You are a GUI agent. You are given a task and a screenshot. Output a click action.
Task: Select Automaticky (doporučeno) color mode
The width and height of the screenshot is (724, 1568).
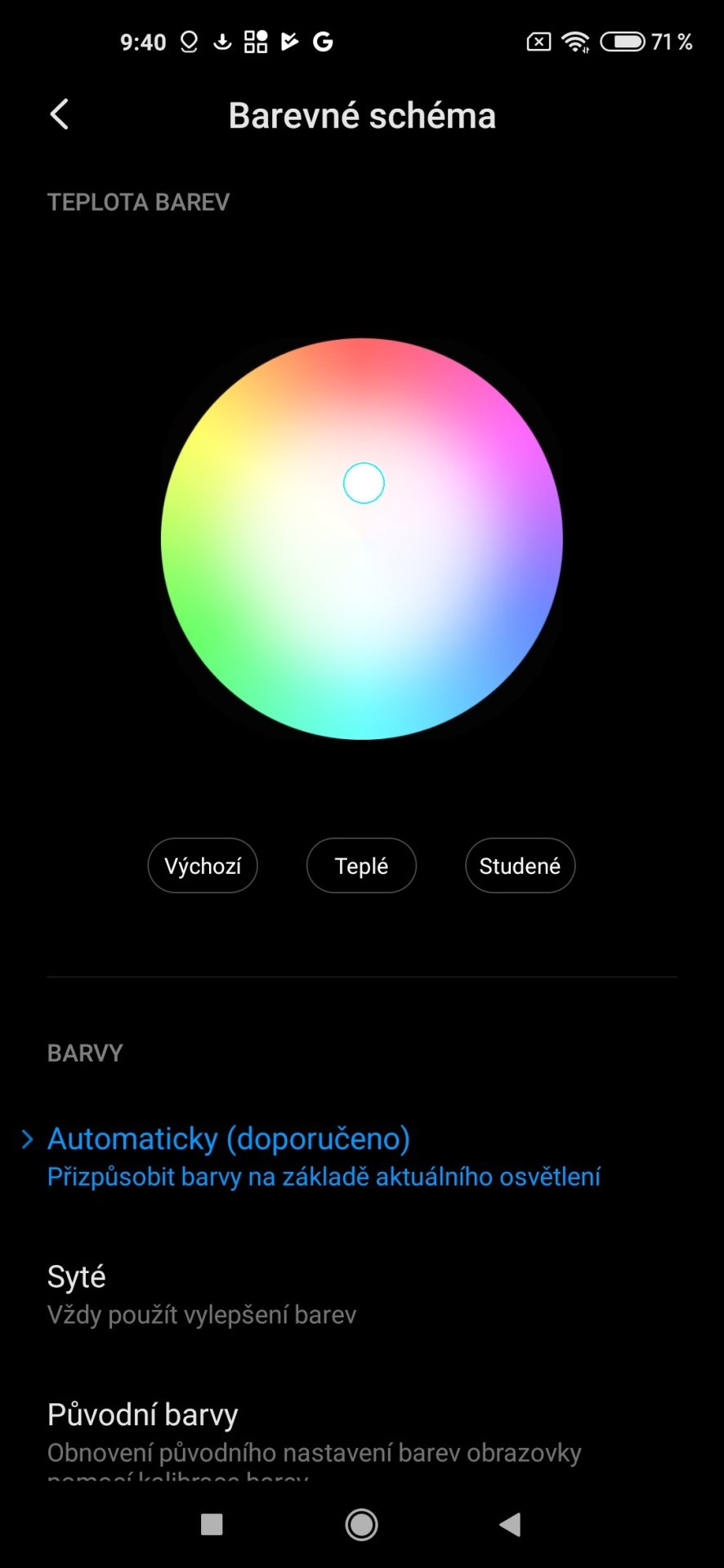(x=362, y=1156)
